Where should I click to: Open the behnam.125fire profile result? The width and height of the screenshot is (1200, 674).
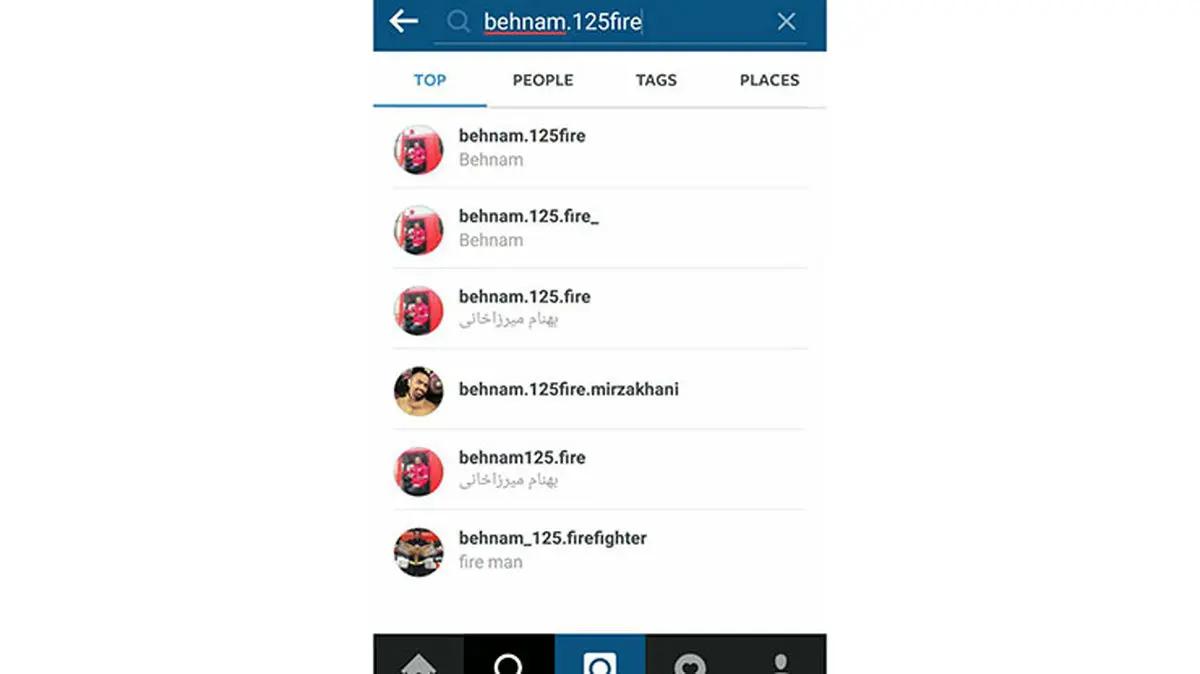pos(522,147)
